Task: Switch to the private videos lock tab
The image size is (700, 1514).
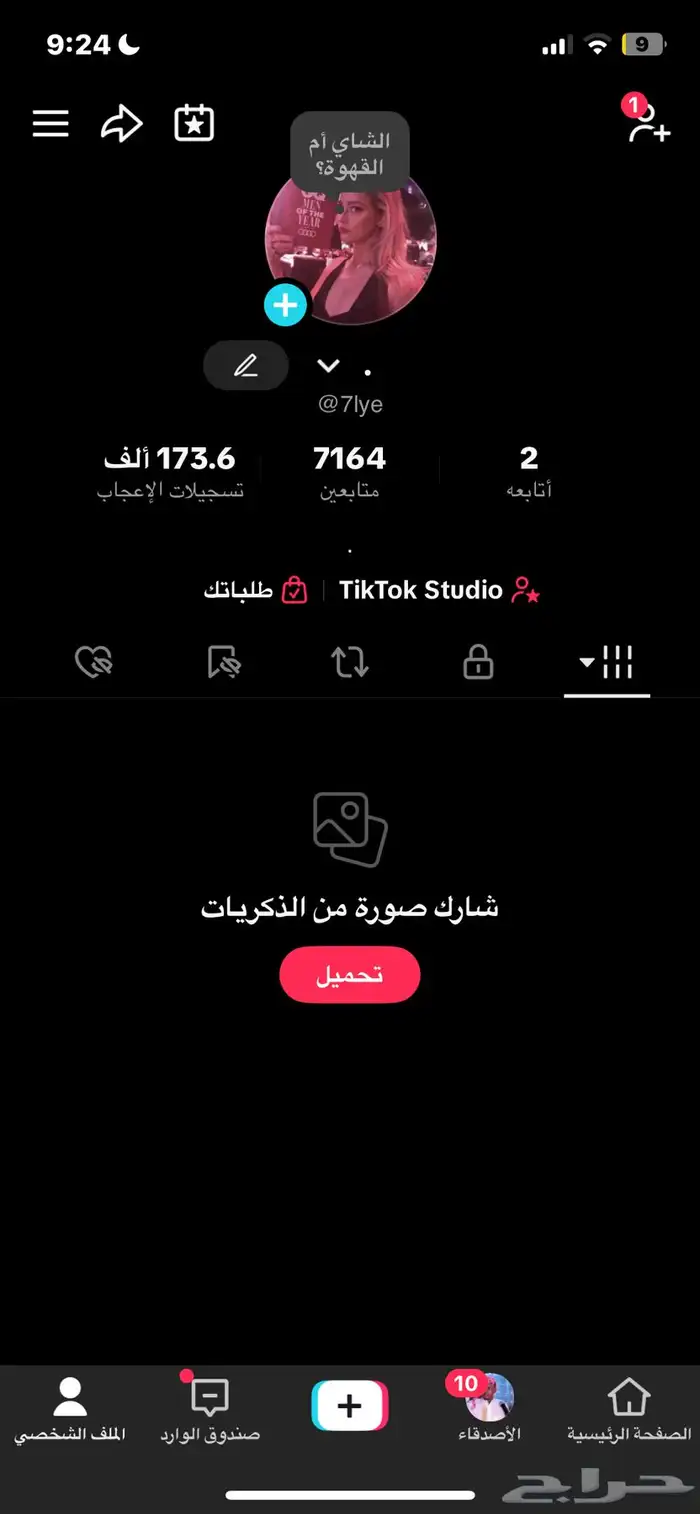Action: (x=478, y=662)
